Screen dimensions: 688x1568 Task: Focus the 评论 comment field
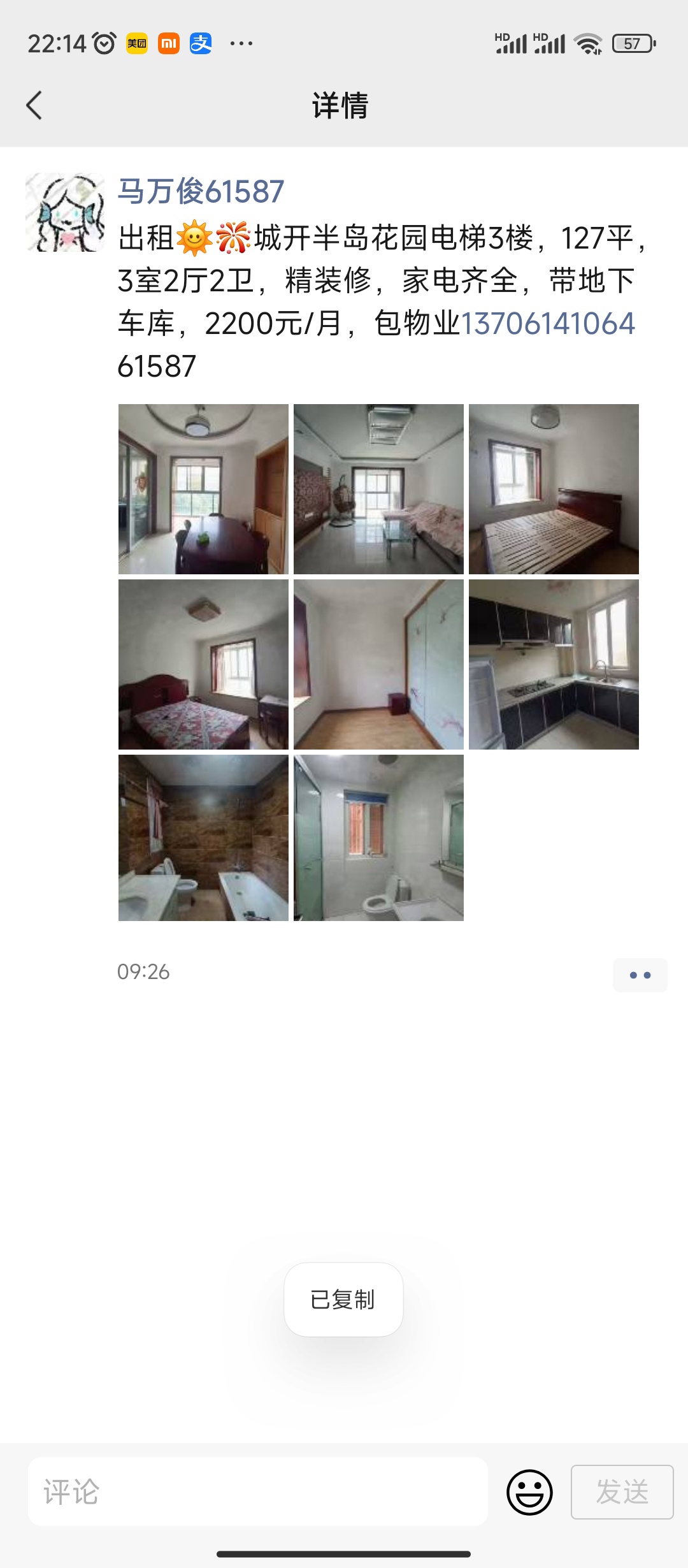(x=258, y=1492)
